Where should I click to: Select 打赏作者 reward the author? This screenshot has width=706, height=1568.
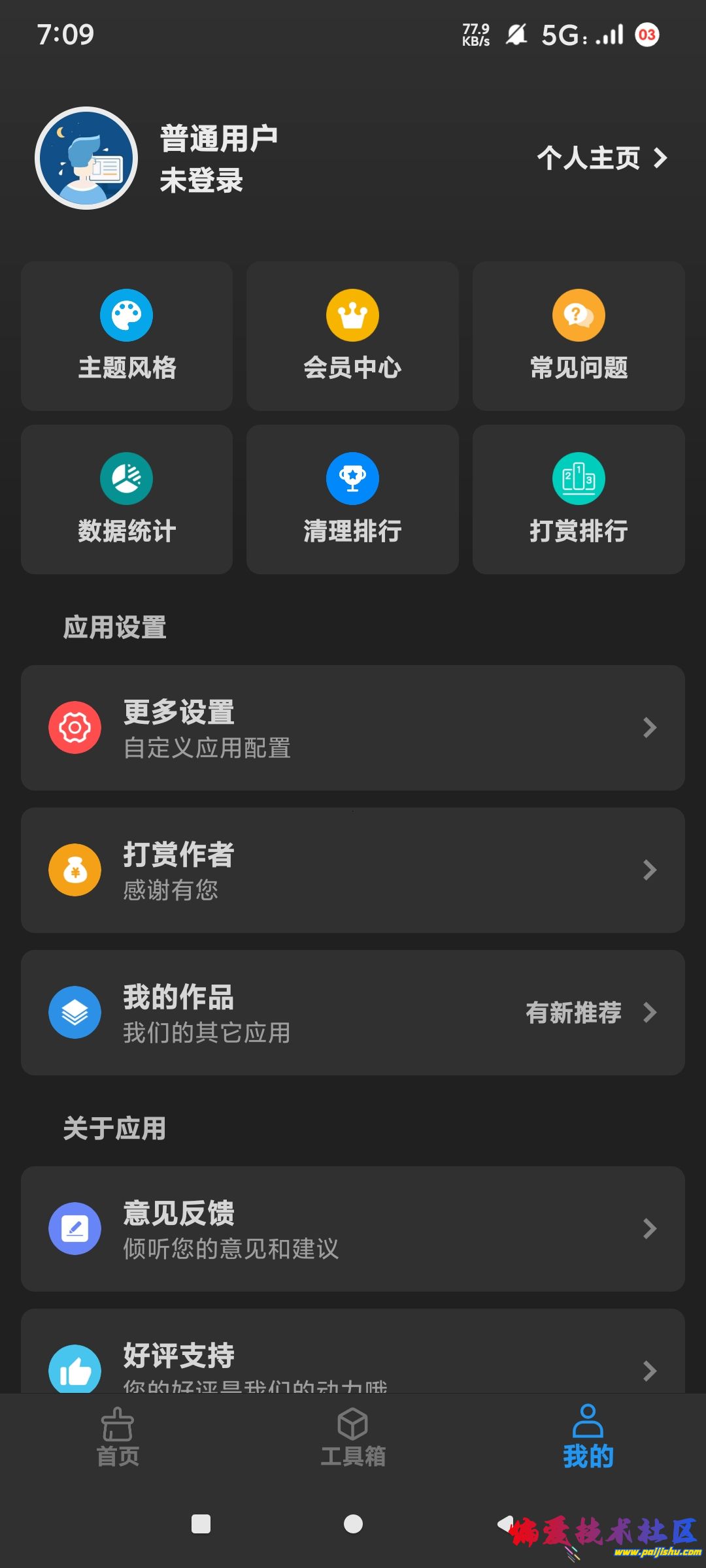click(x=353, y=870)
